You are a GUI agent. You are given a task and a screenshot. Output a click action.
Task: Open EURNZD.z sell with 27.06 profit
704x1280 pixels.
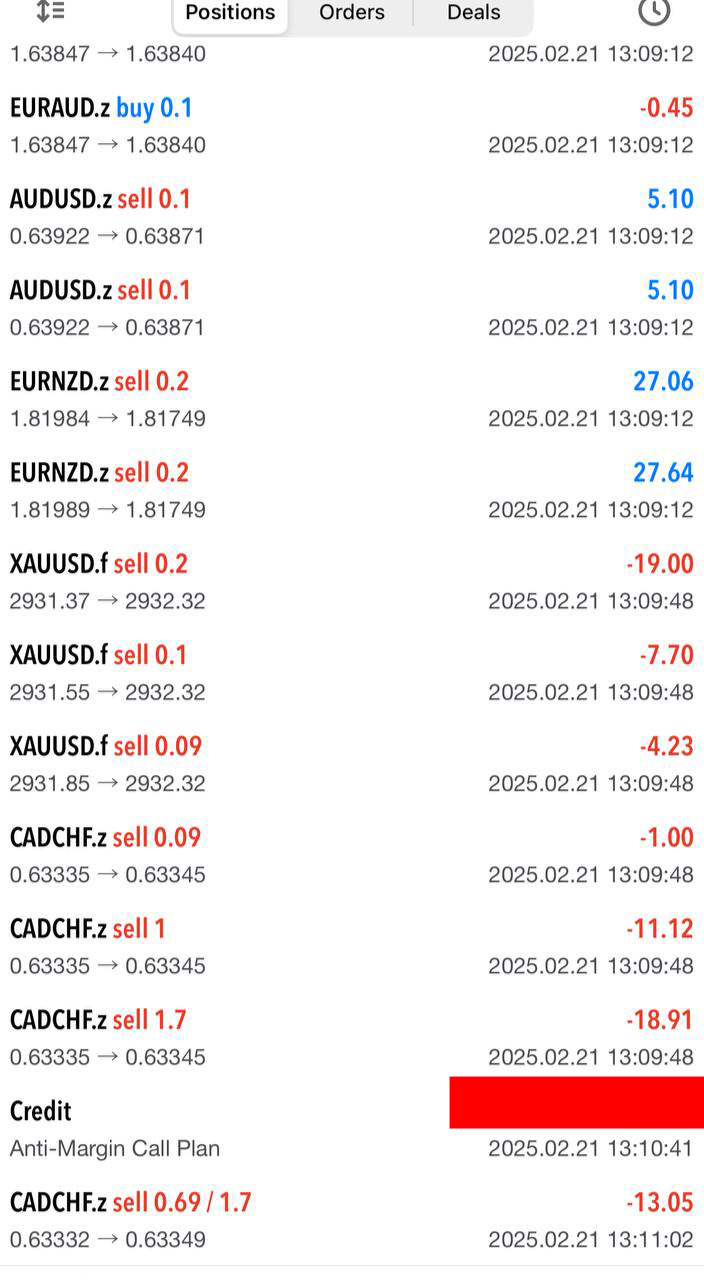tap(350, 399)
